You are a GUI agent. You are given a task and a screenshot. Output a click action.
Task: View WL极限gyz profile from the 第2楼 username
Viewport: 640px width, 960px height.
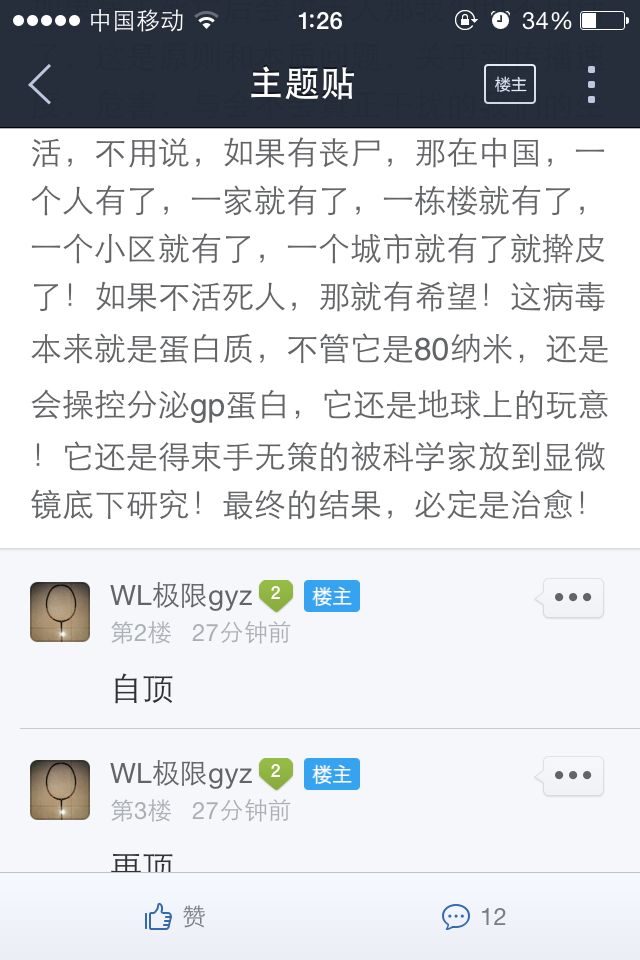click(x=181, y=596)
